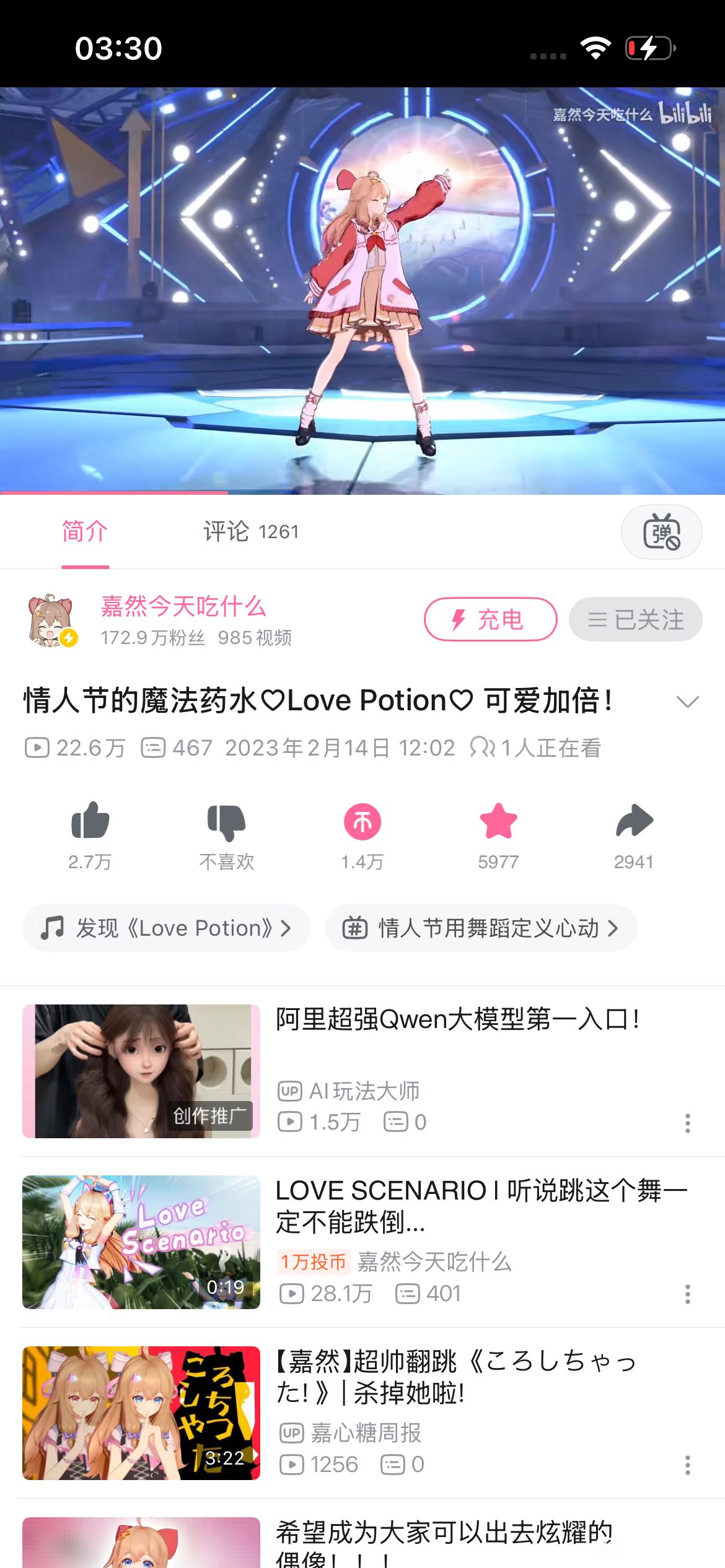Open the LOVE SCENARIO recommended video

481,1206
